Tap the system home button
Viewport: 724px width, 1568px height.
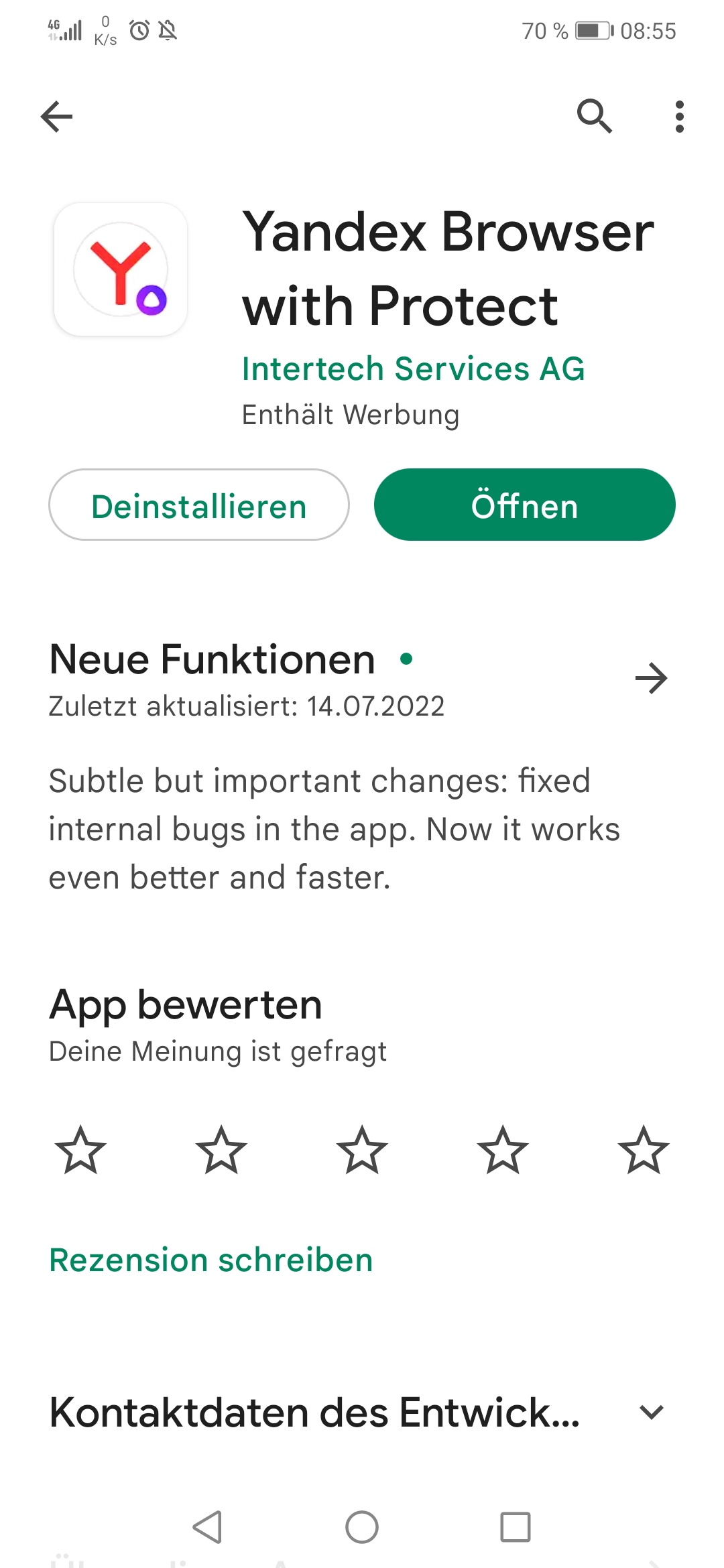(x=362, y=1527)
